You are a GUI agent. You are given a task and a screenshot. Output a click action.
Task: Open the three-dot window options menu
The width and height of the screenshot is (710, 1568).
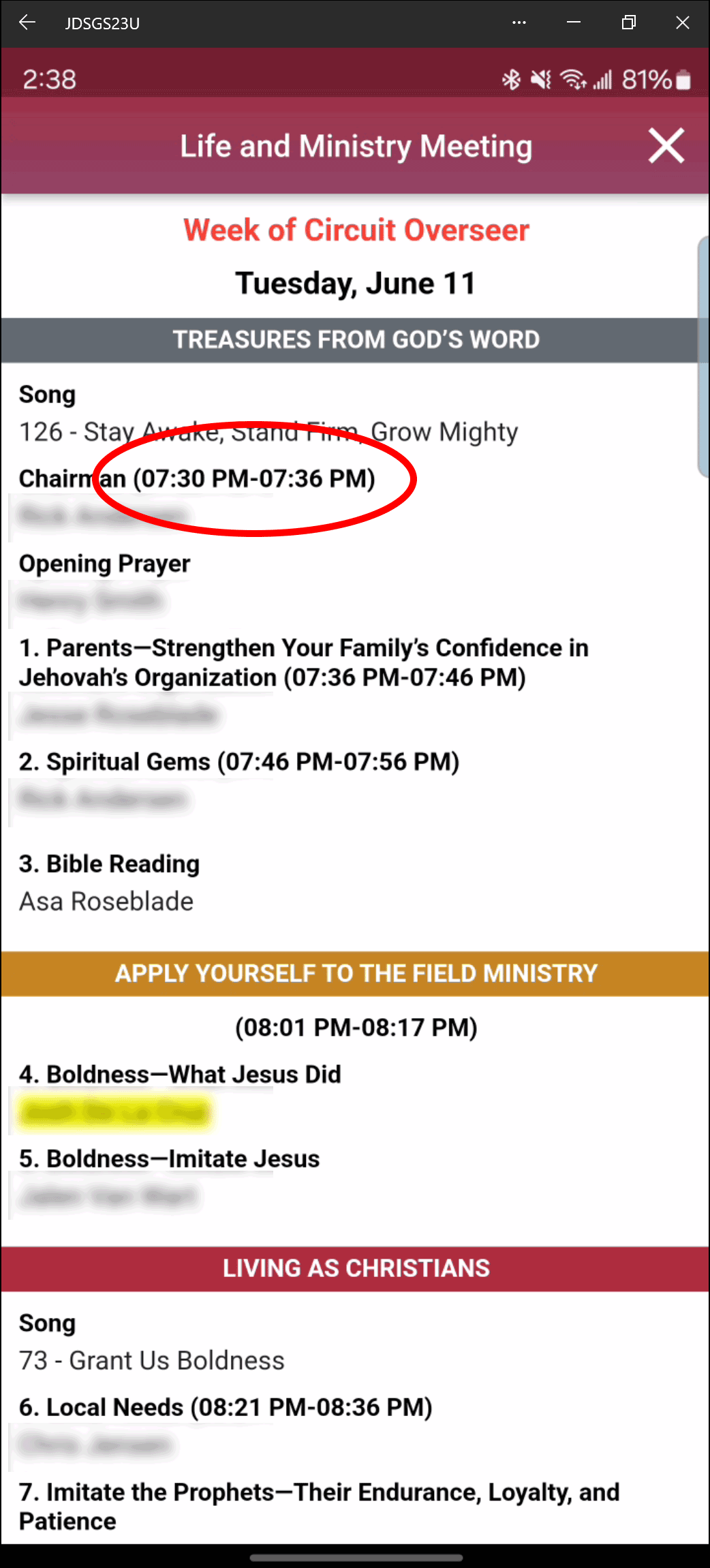click(519, 22)
